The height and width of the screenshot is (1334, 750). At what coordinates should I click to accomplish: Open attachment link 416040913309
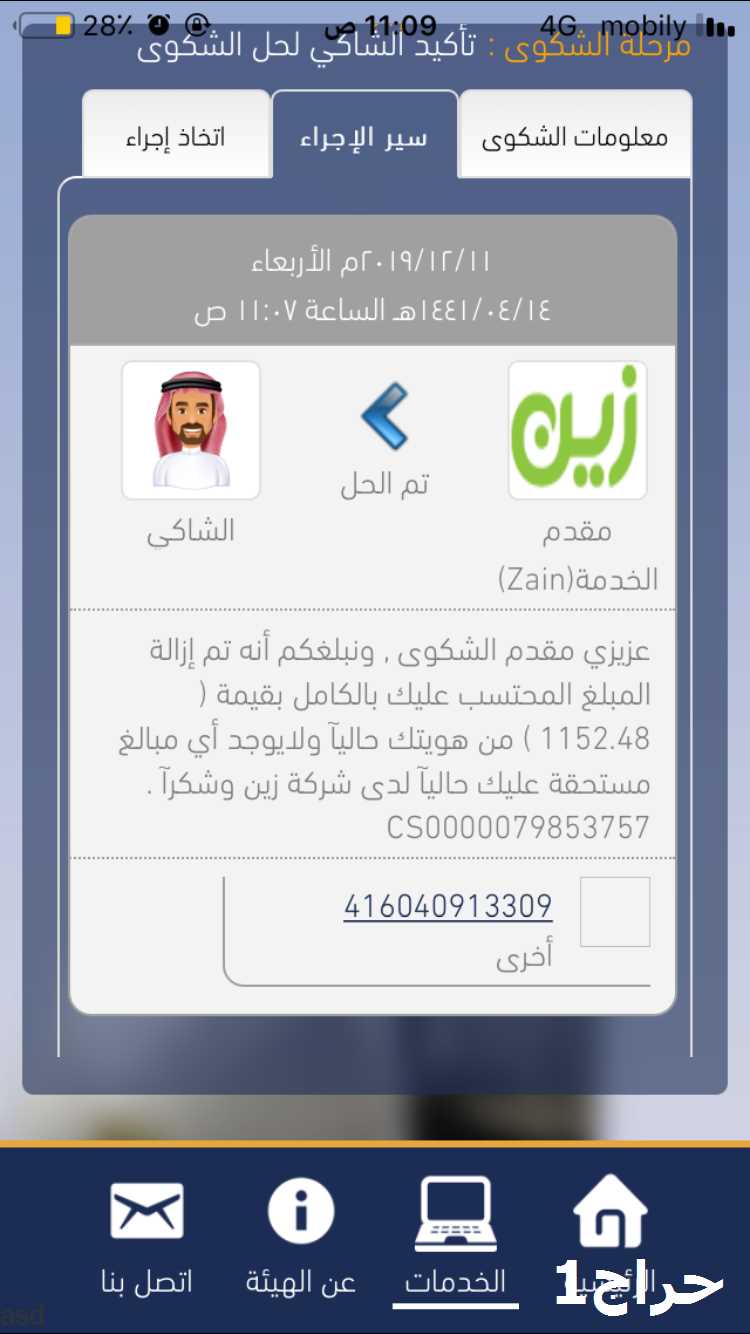point(448,906)
